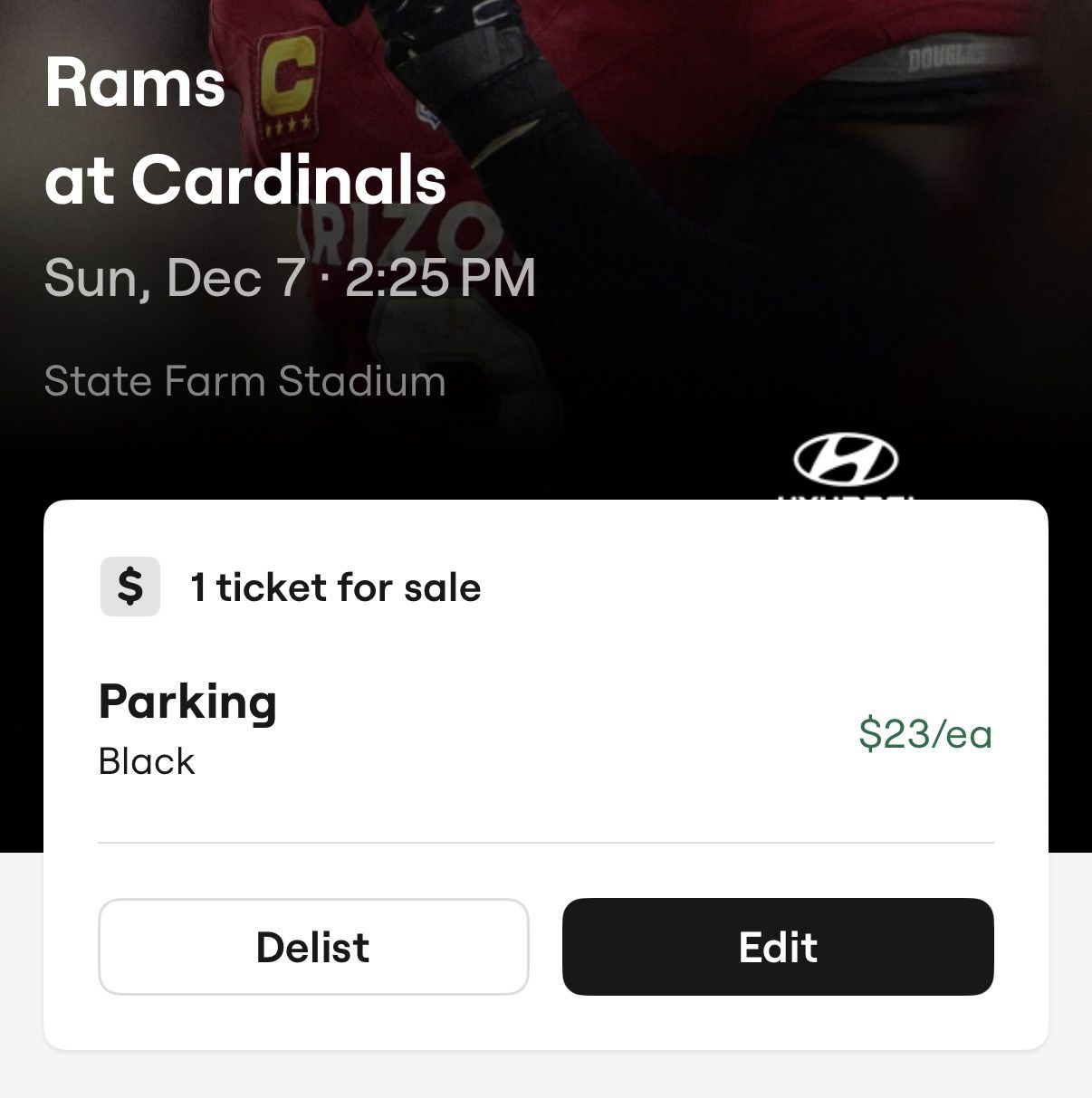This screenshot has width=1092, height=1098.
Task: Click the rounded dollar icon badge background
Action: (x=129, y=587)
